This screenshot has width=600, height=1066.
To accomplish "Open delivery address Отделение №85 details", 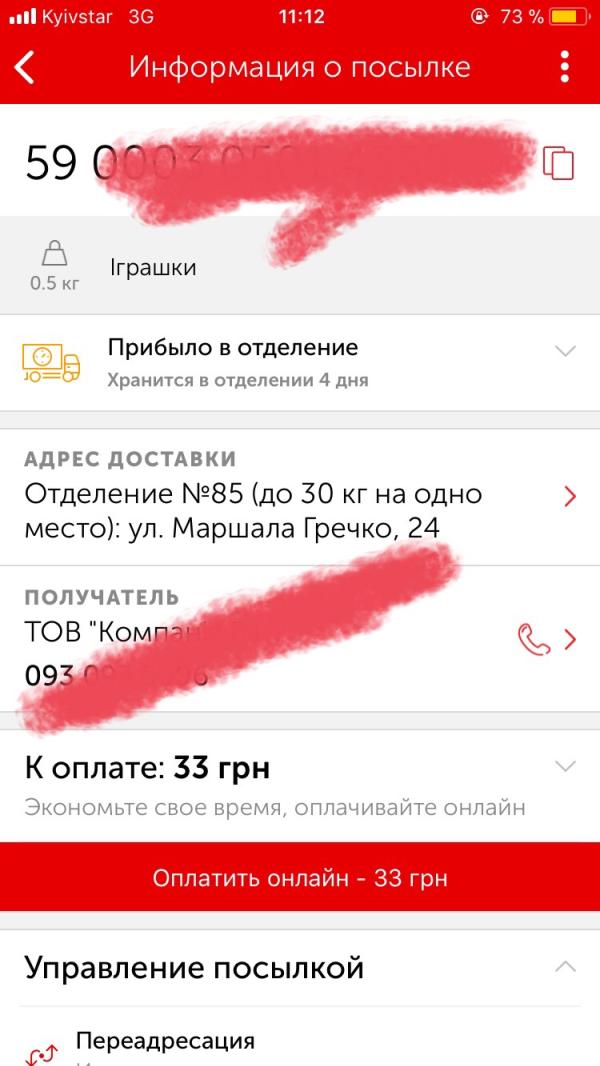I will (570, 497).
